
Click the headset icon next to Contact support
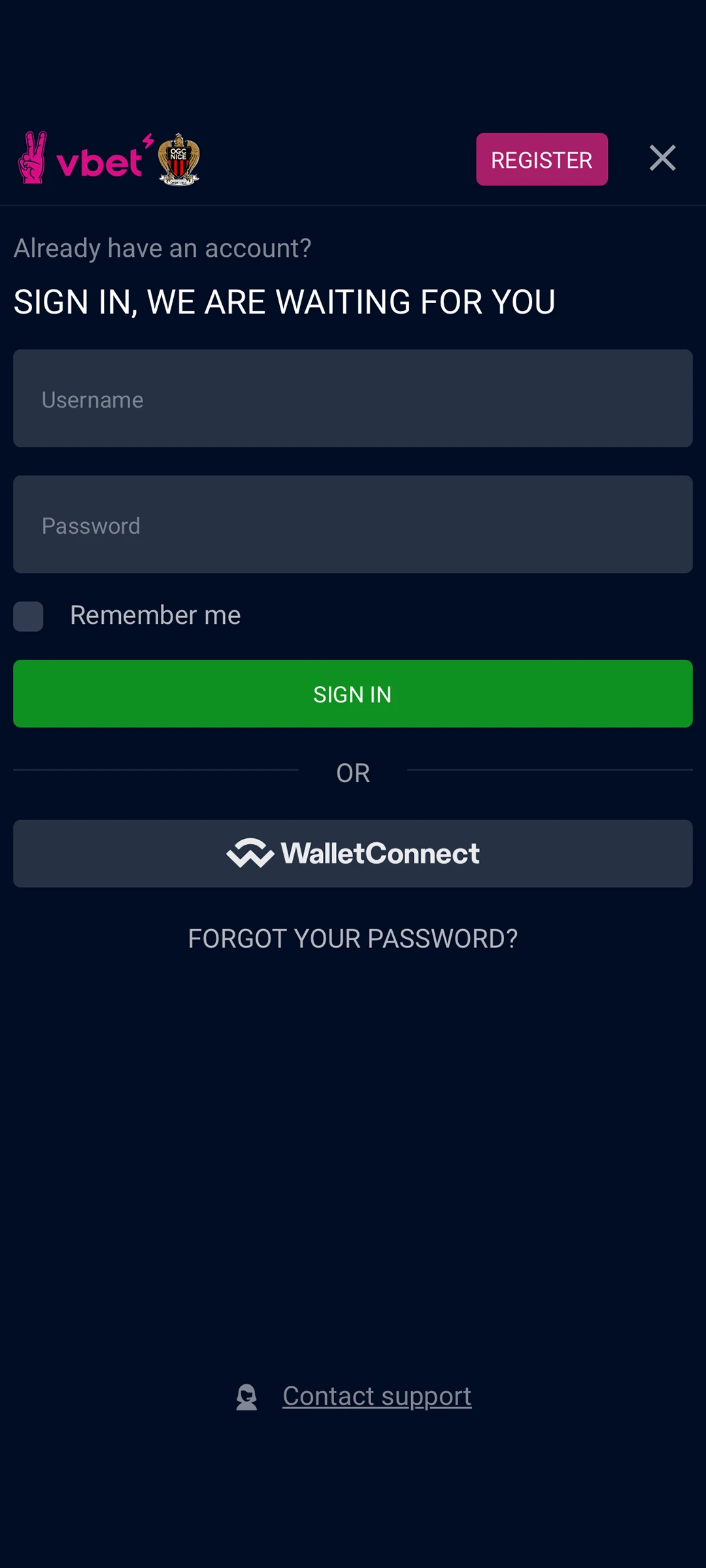246,1396
